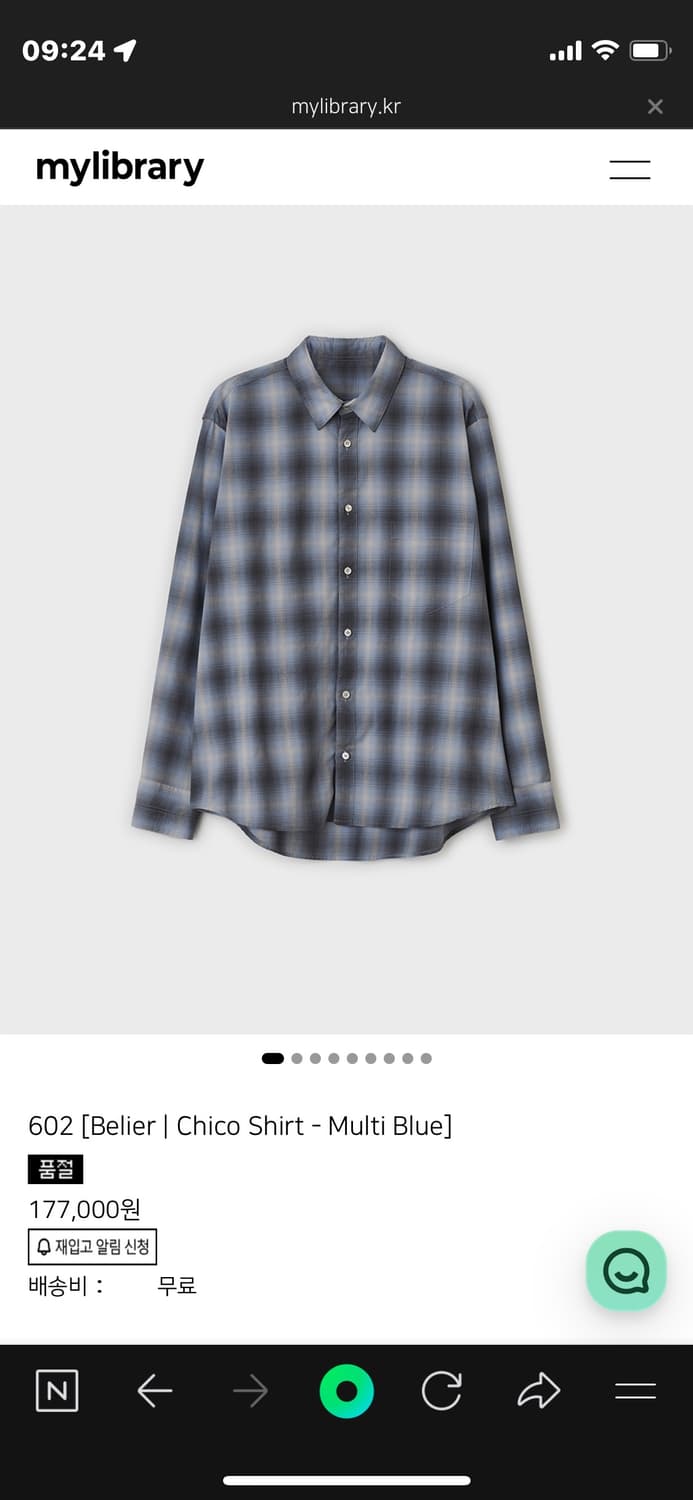Reload the current page
The height and width of the screenshot is (1500, 693).
pos(441,1391)
